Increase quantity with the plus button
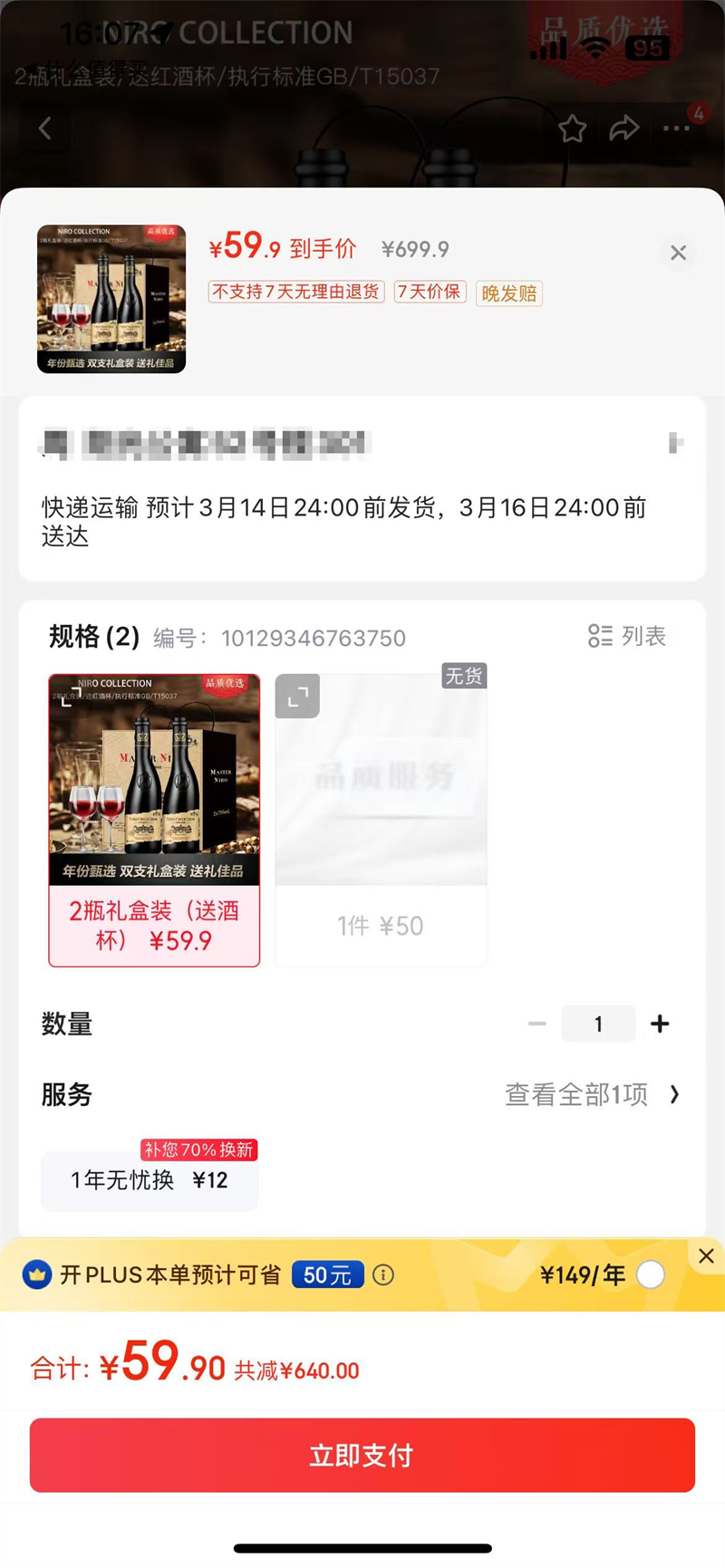Screen dimensions: 725x1568 (660, 1024)
